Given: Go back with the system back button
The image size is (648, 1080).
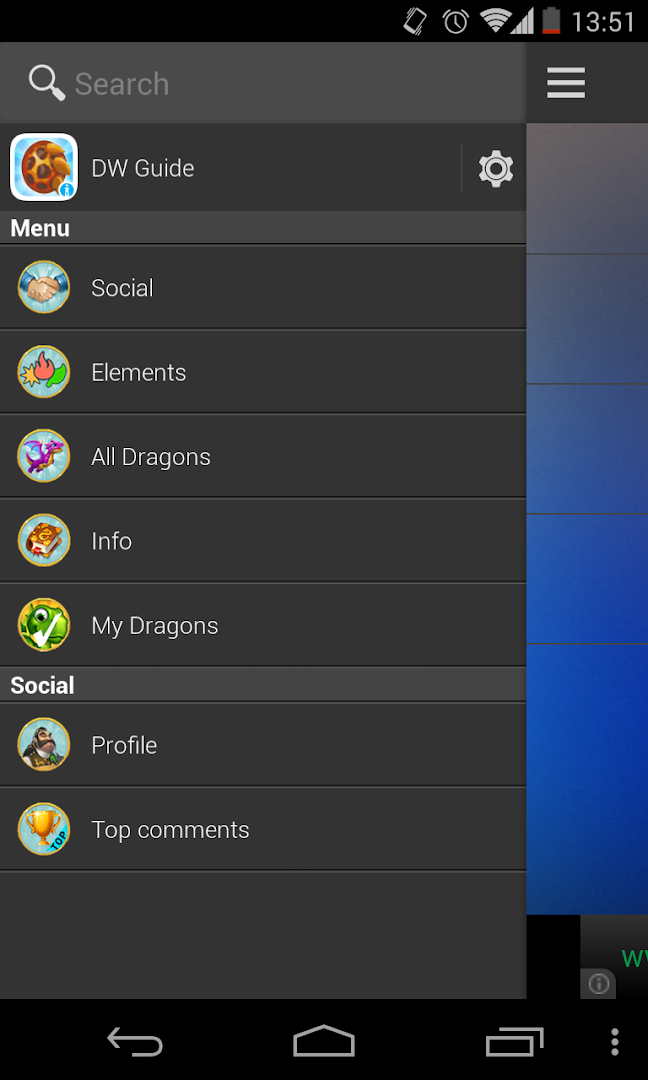Looking at the screenshot, I should [x=135, y=1042].
